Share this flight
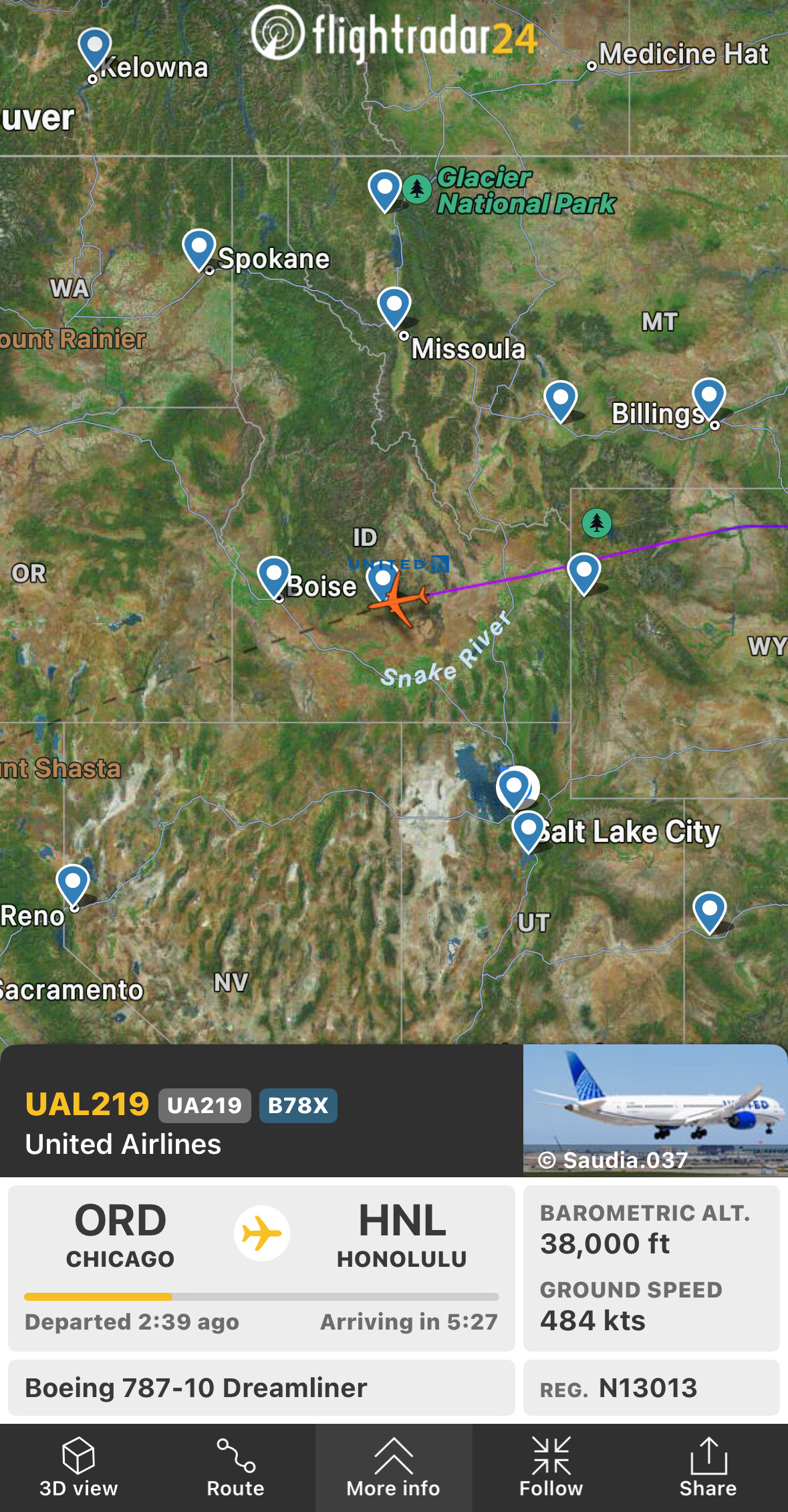Screen dimensions: 788x1512 click(x=708, y=1468)
